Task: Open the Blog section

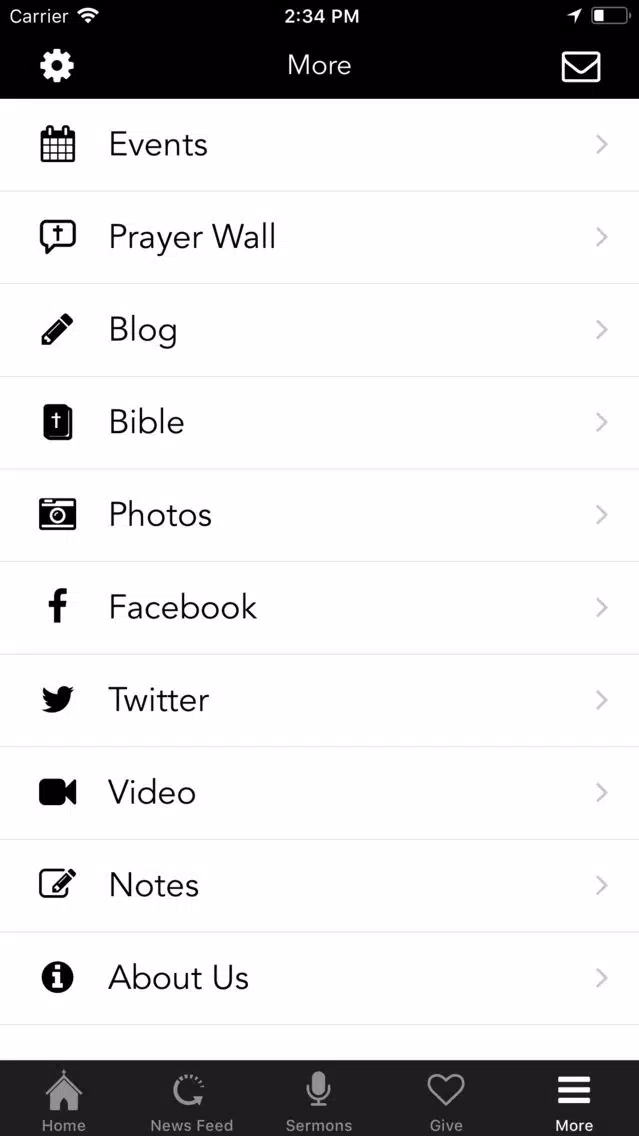Action: [x=320, y=330]
